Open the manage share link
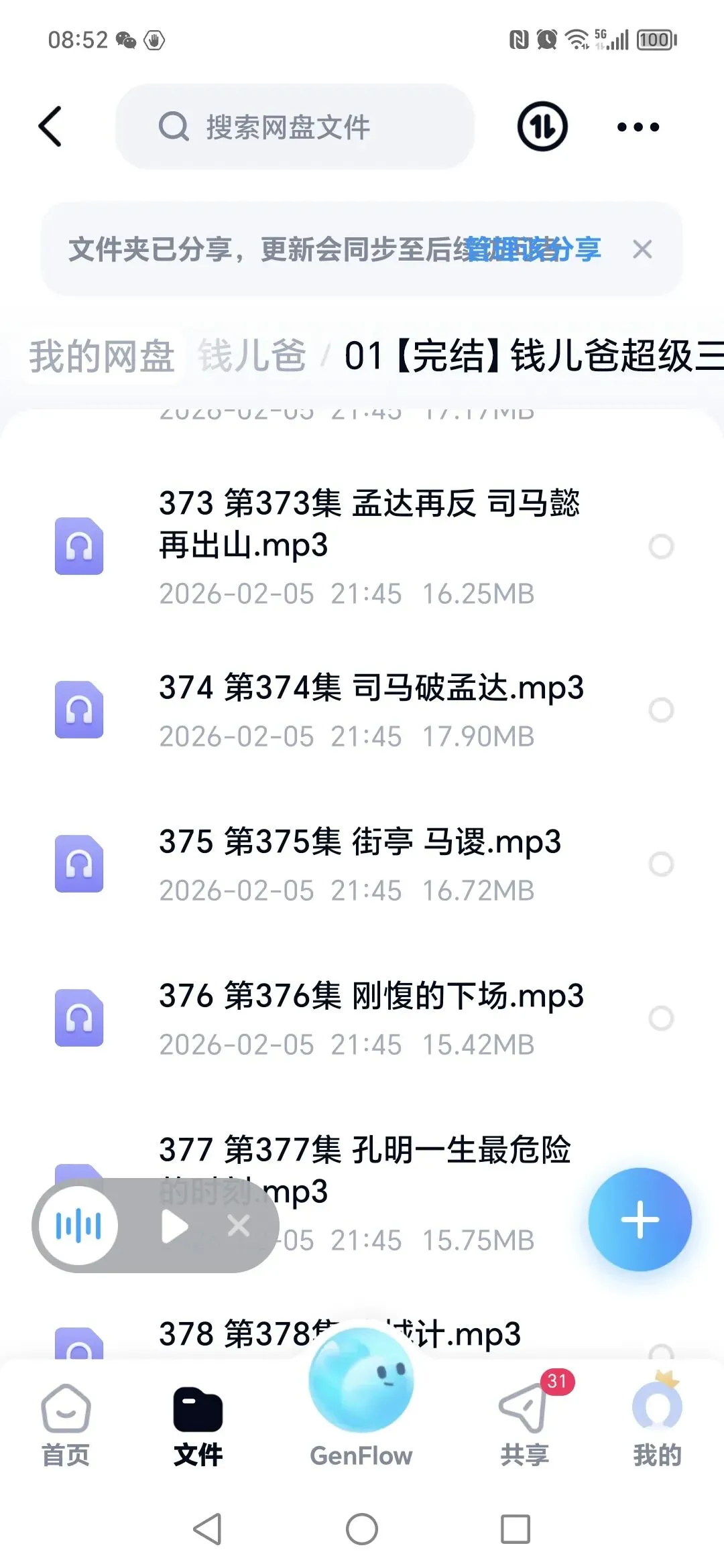The image size is (724, 1568). pos(534,250)
